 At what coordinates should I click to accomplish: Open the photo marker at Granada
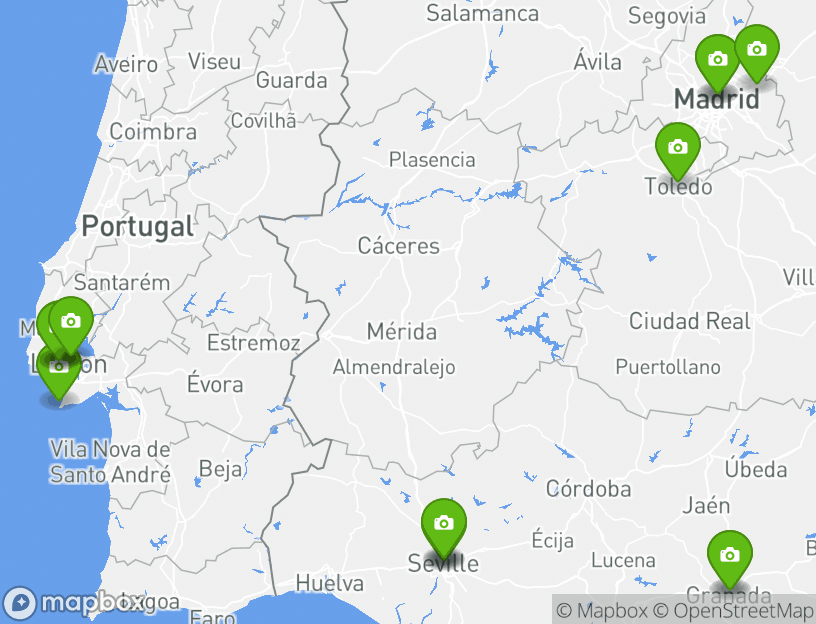coord(729,556)
